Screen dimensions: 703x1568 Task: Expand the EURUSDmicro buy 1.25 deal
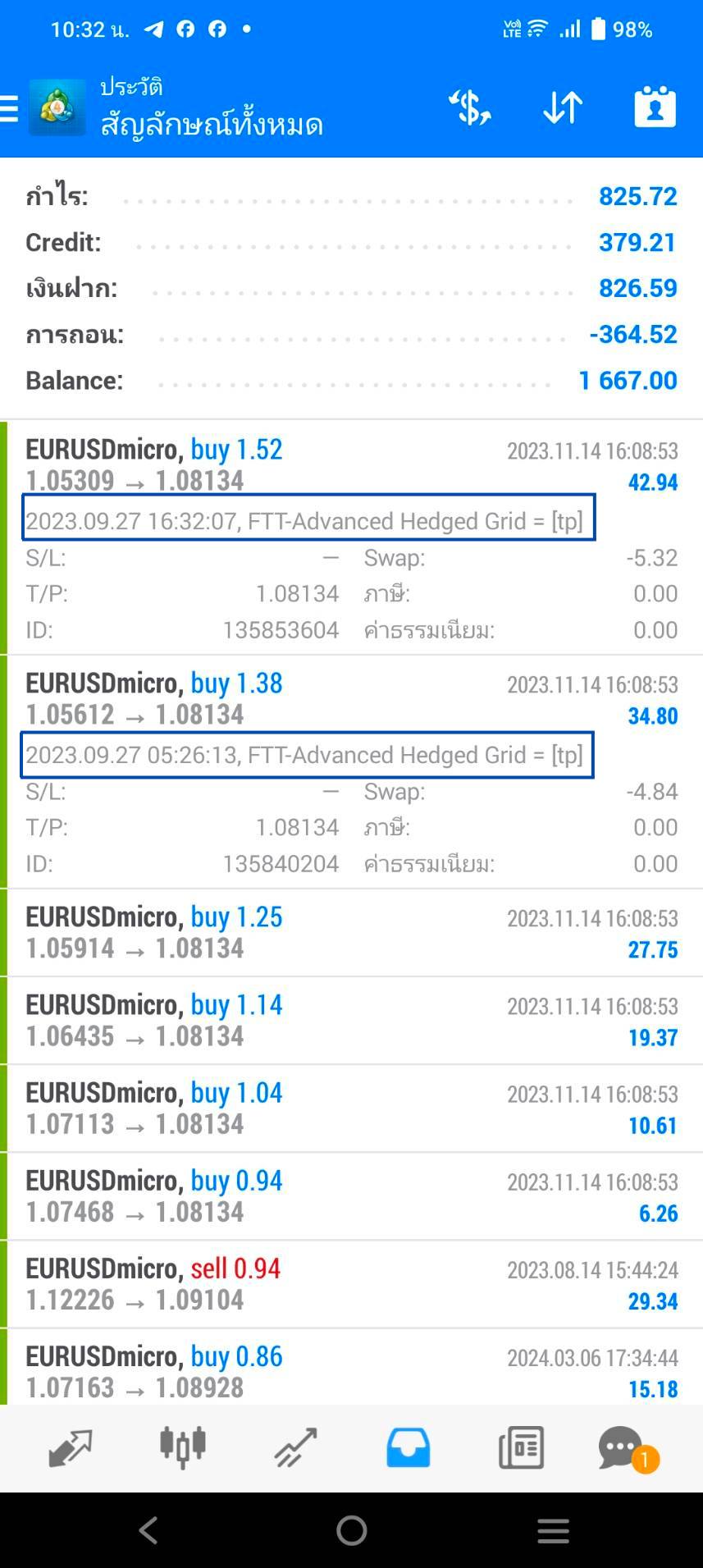pos(351,933)
